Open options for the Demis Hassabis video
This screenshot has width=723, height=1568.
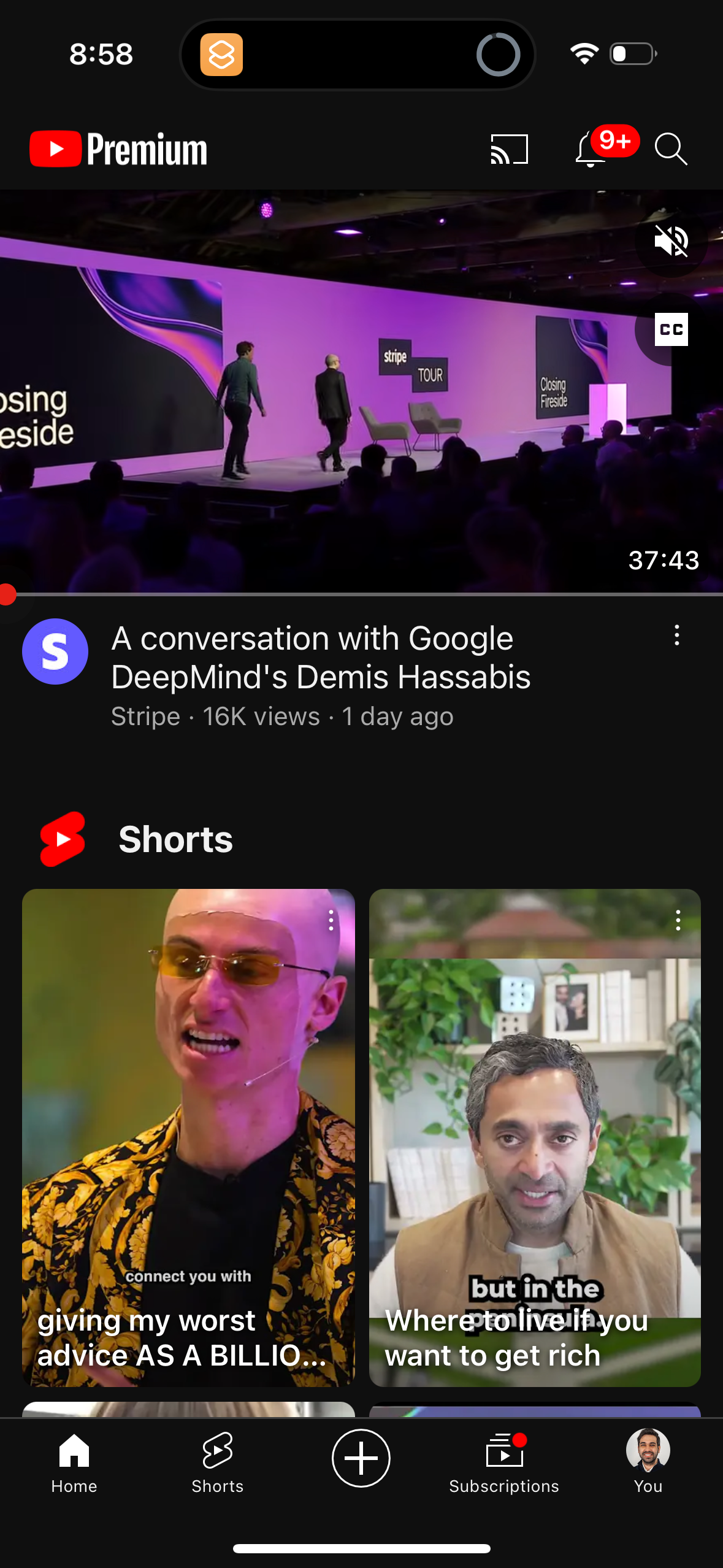676,637
